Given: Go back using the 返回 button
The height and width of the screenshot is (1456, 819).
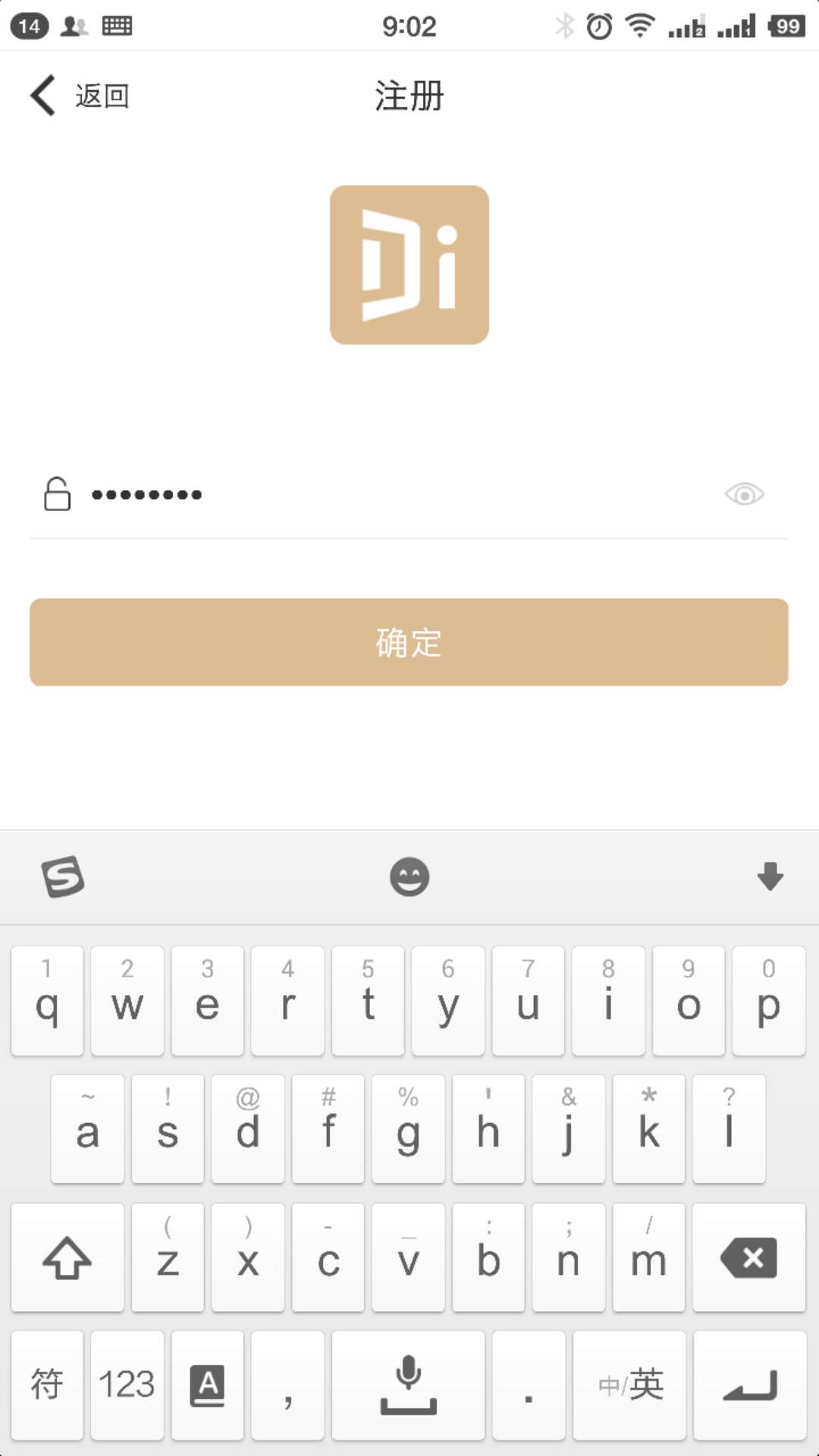Looking at the screenshot, I should 80,96.
